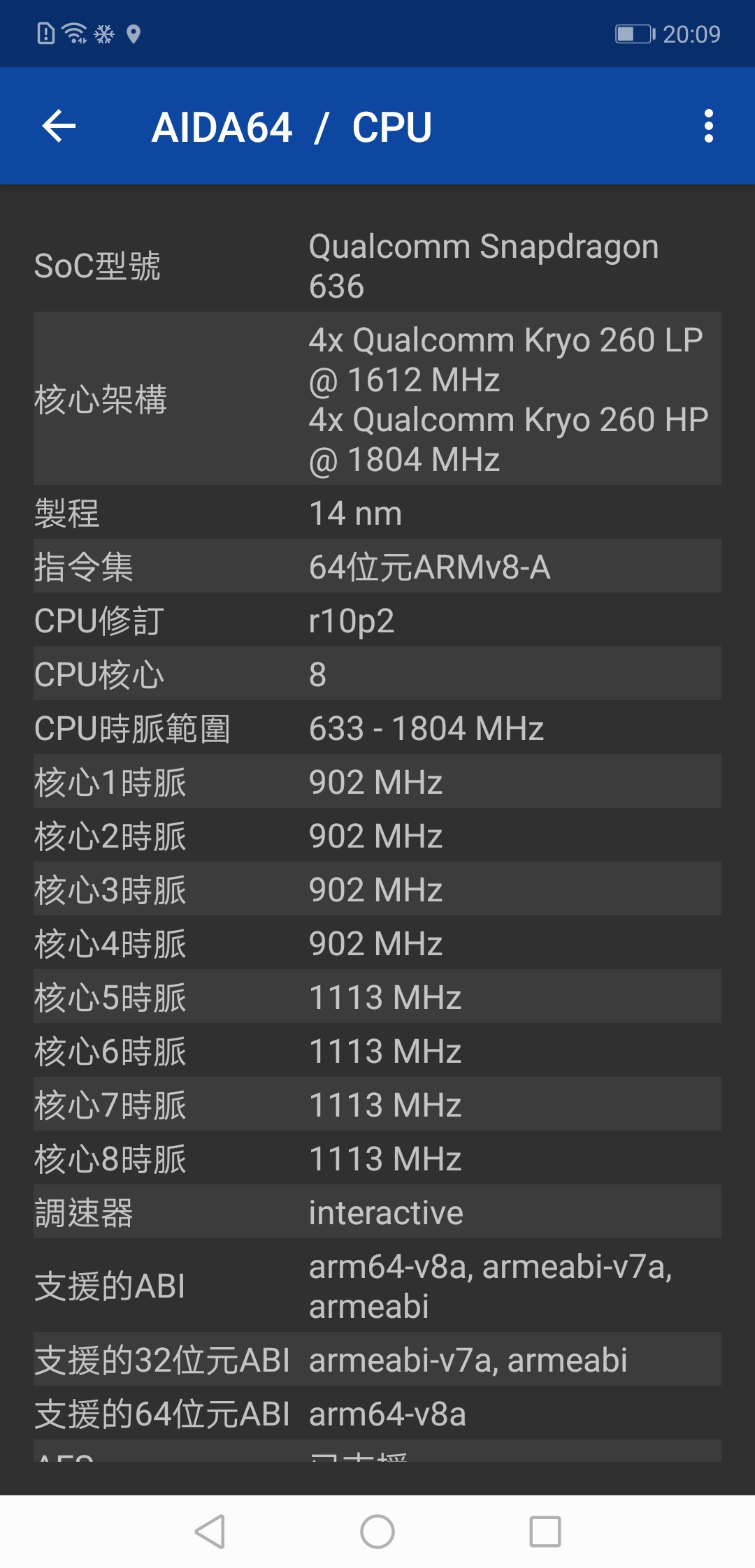Viewport: 755px width, 1568px height.
Task: Go back from the AIDA64 CPU page
Action: pyautogui.click(x=59, y=126)
